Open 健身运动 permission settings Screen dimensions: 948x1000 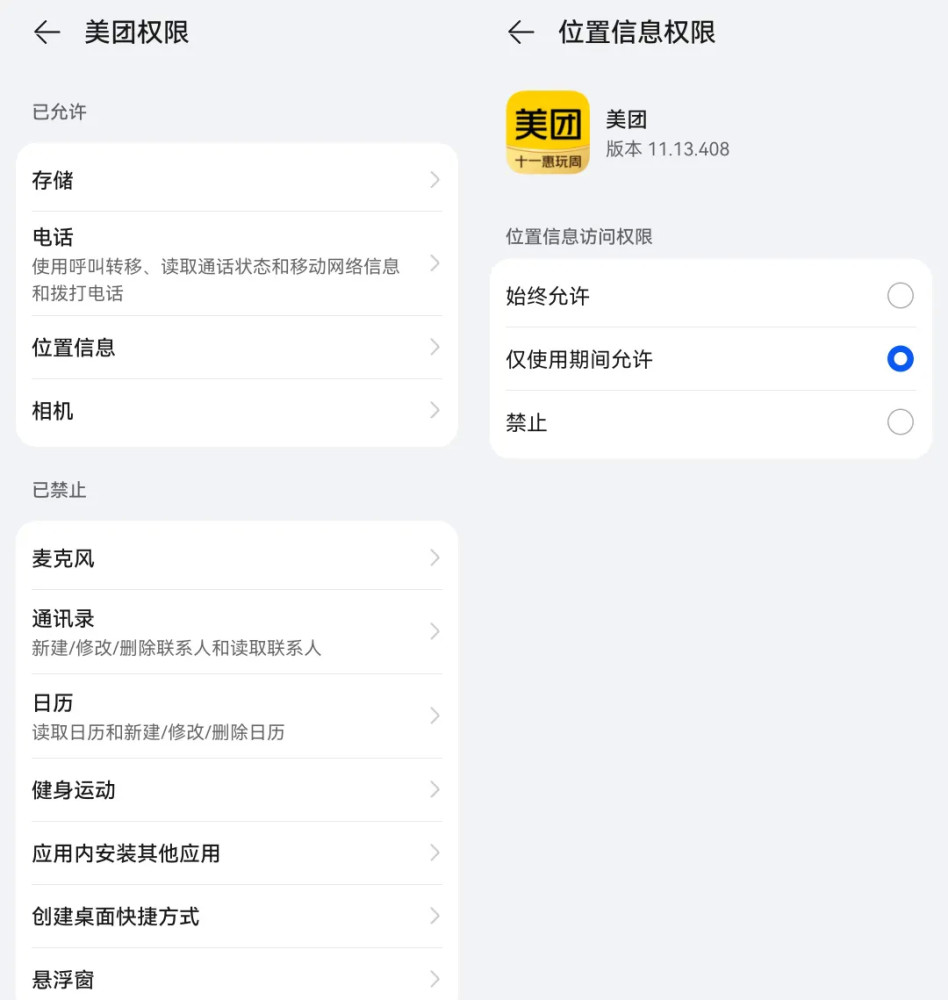click(x=236, y=790)
